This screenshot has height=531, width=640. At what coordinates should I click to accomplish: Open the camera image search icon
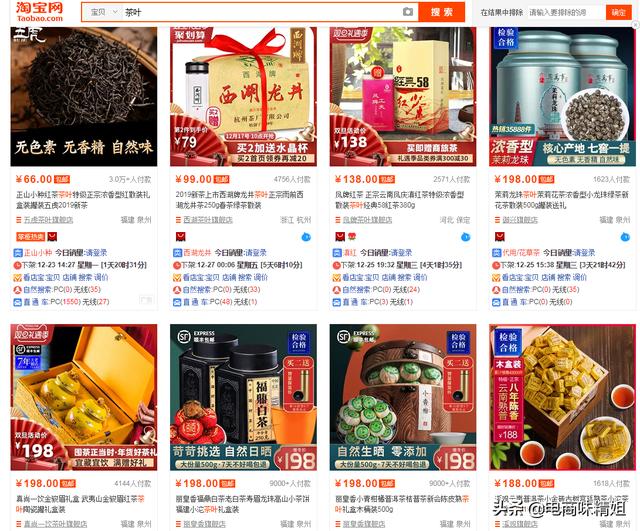[x=407, y=12]
